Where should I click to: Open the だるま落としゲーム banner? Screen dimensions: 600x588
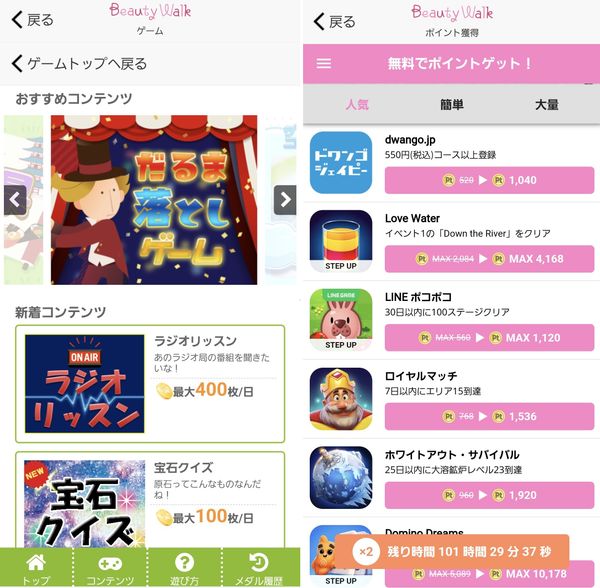pyautogui.click(x=154, y=200)
